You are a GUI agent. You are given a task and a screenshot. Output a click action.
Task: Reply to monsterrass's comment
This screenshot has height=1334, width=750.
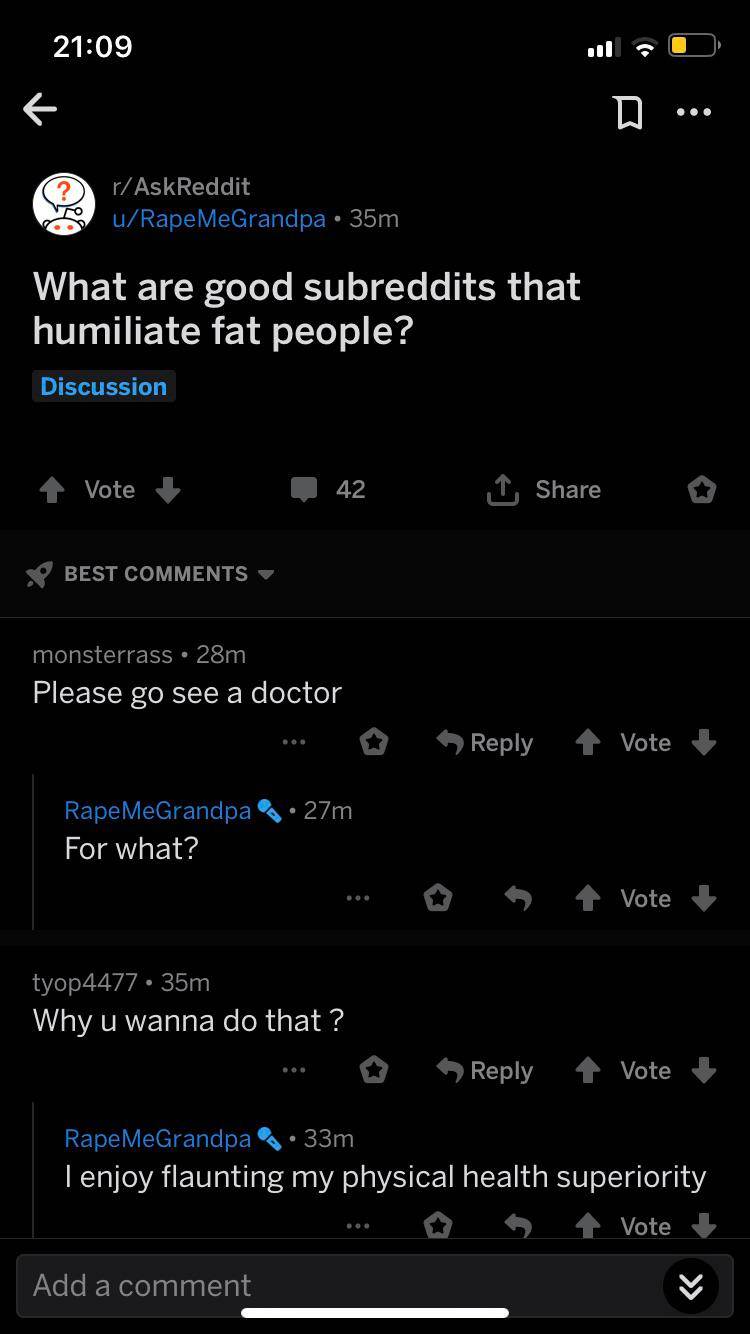click(485, 742)
